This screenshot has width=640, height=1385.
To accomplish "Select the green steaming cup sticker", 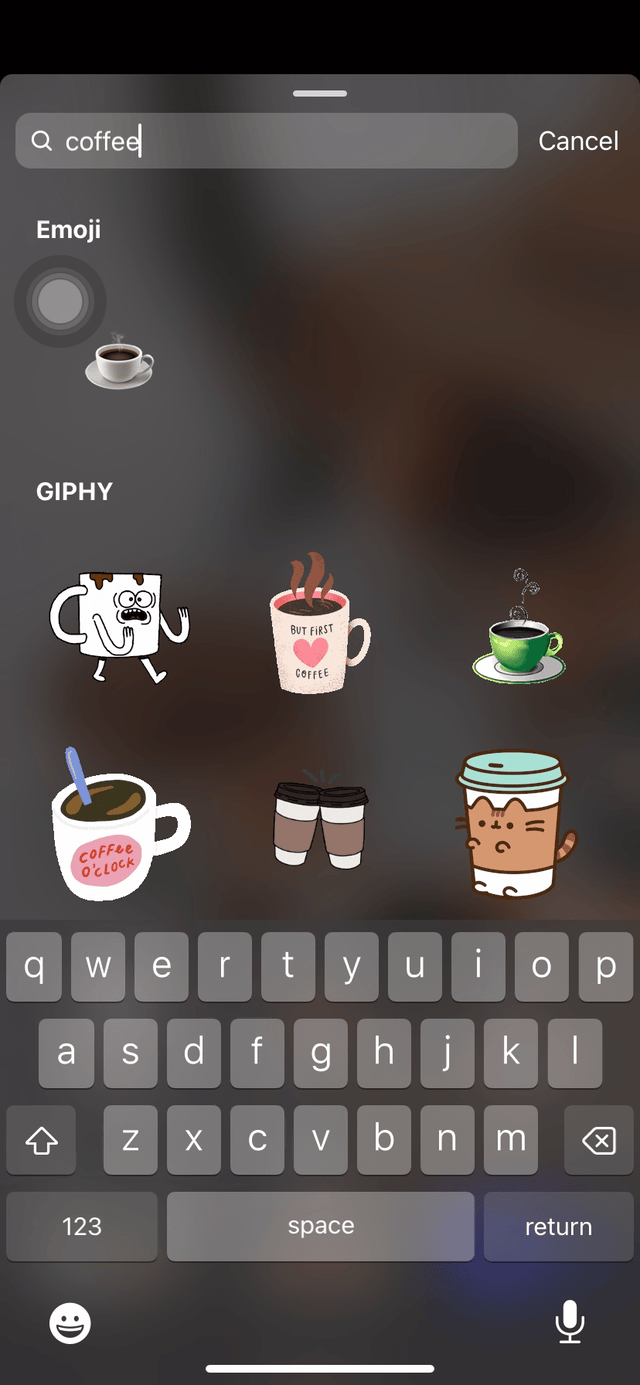I will pyautogui.click(x=518, y=630).
